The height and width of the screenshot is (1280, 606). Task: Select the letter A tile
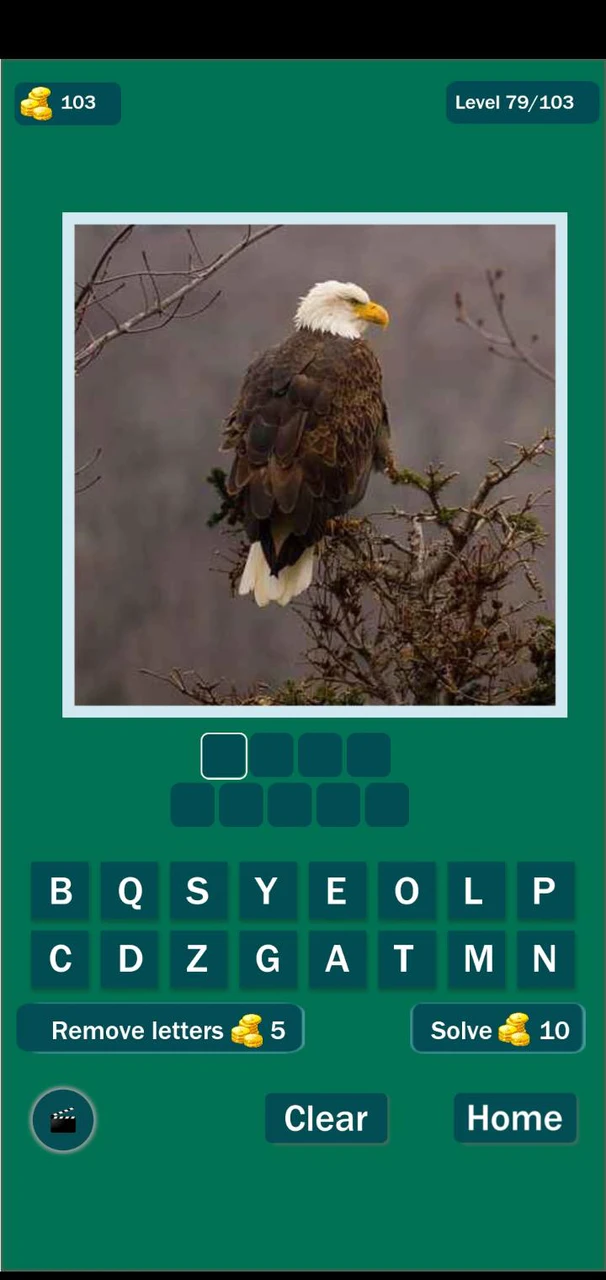336,959
